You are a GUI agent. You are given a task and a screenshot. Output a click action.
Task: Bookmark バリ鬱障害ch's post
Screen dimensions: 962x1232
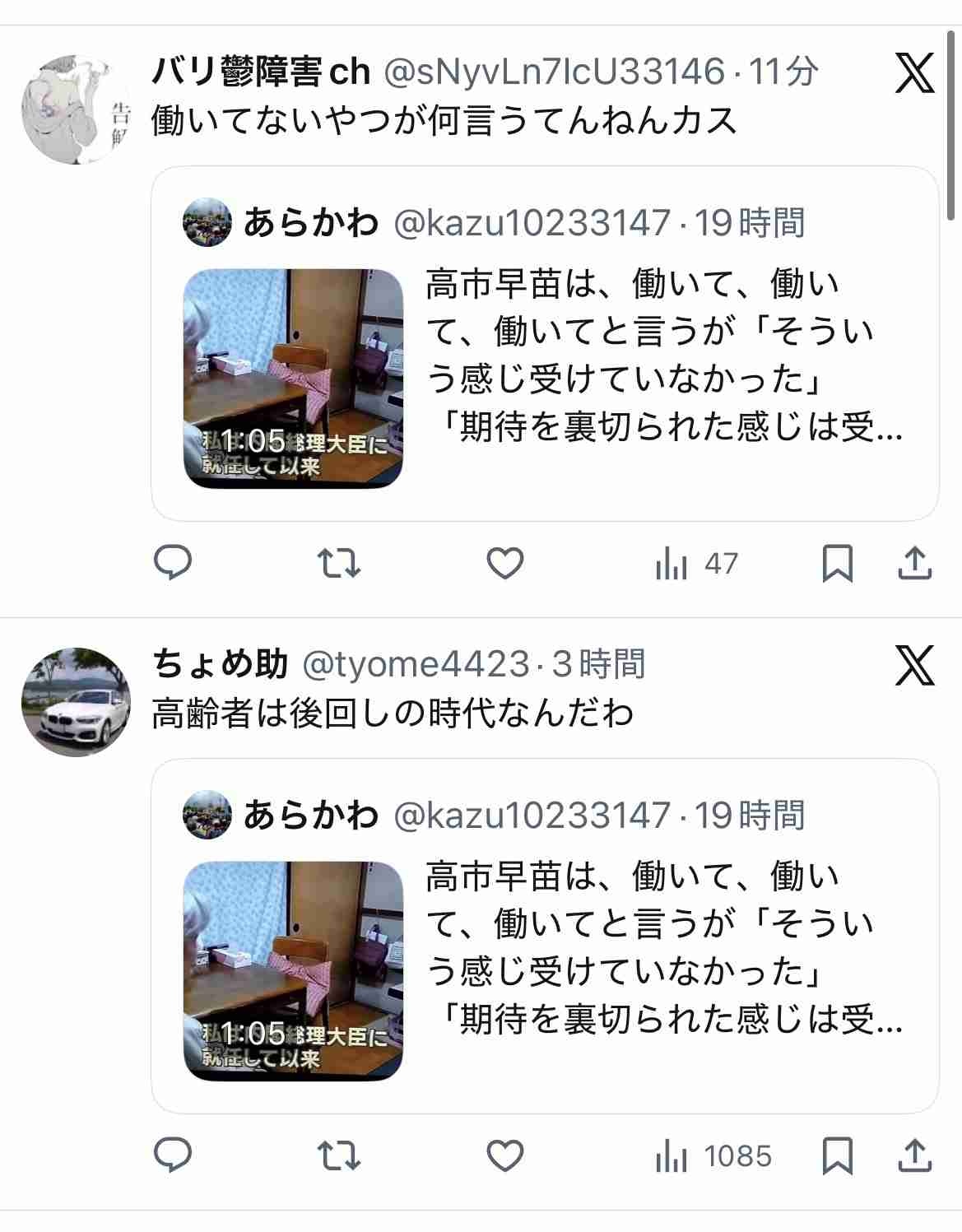click(x=837, y=563)
